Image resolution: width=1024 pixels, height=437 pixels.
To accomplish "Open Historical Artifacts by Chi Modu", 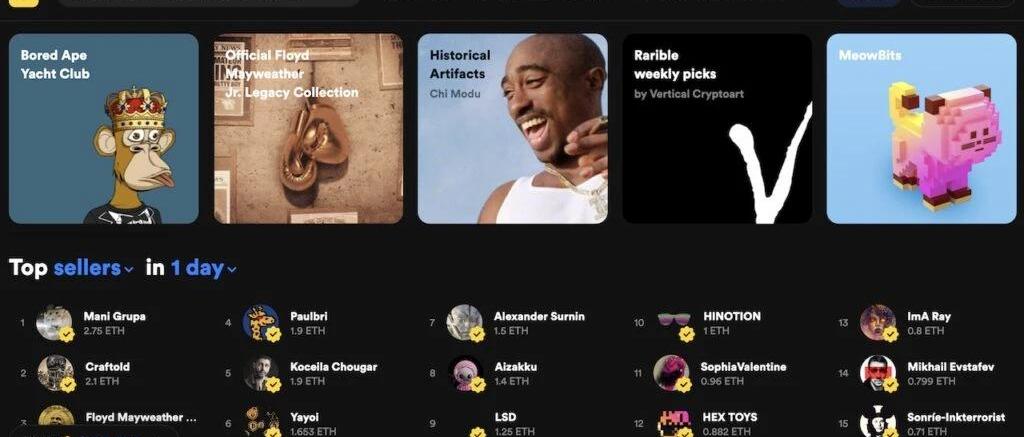I will pyautogui.click(x=512, y=129).
